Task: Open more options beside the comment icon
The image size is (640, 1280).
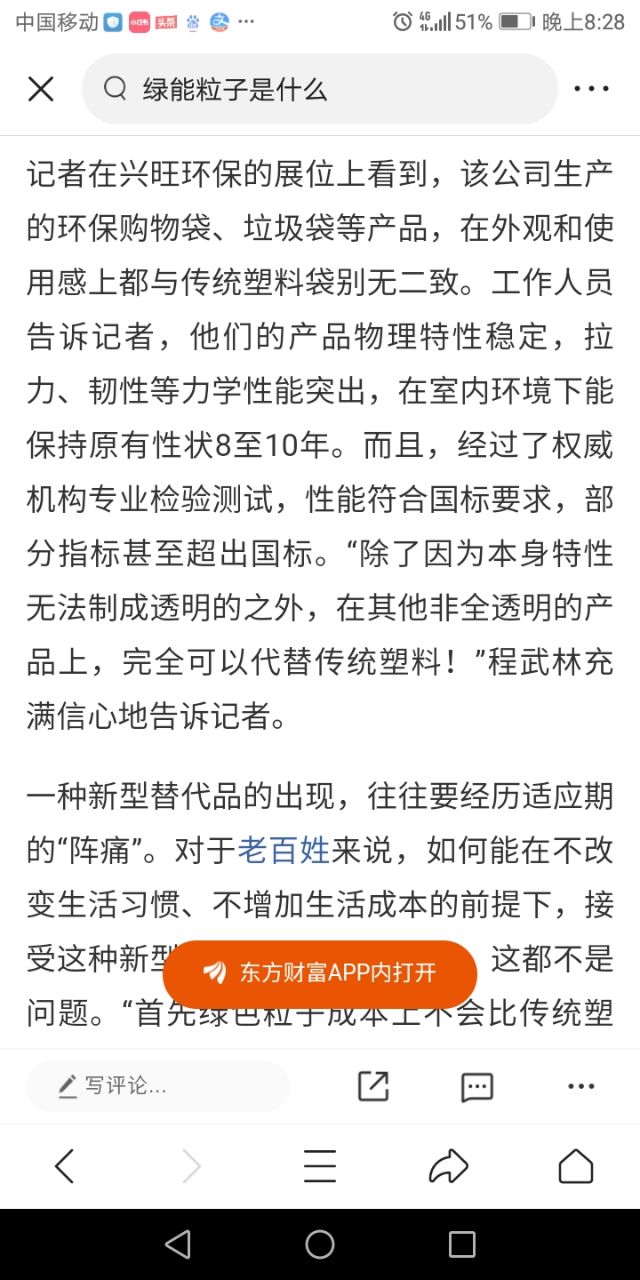Action: tap(581, 1086)
